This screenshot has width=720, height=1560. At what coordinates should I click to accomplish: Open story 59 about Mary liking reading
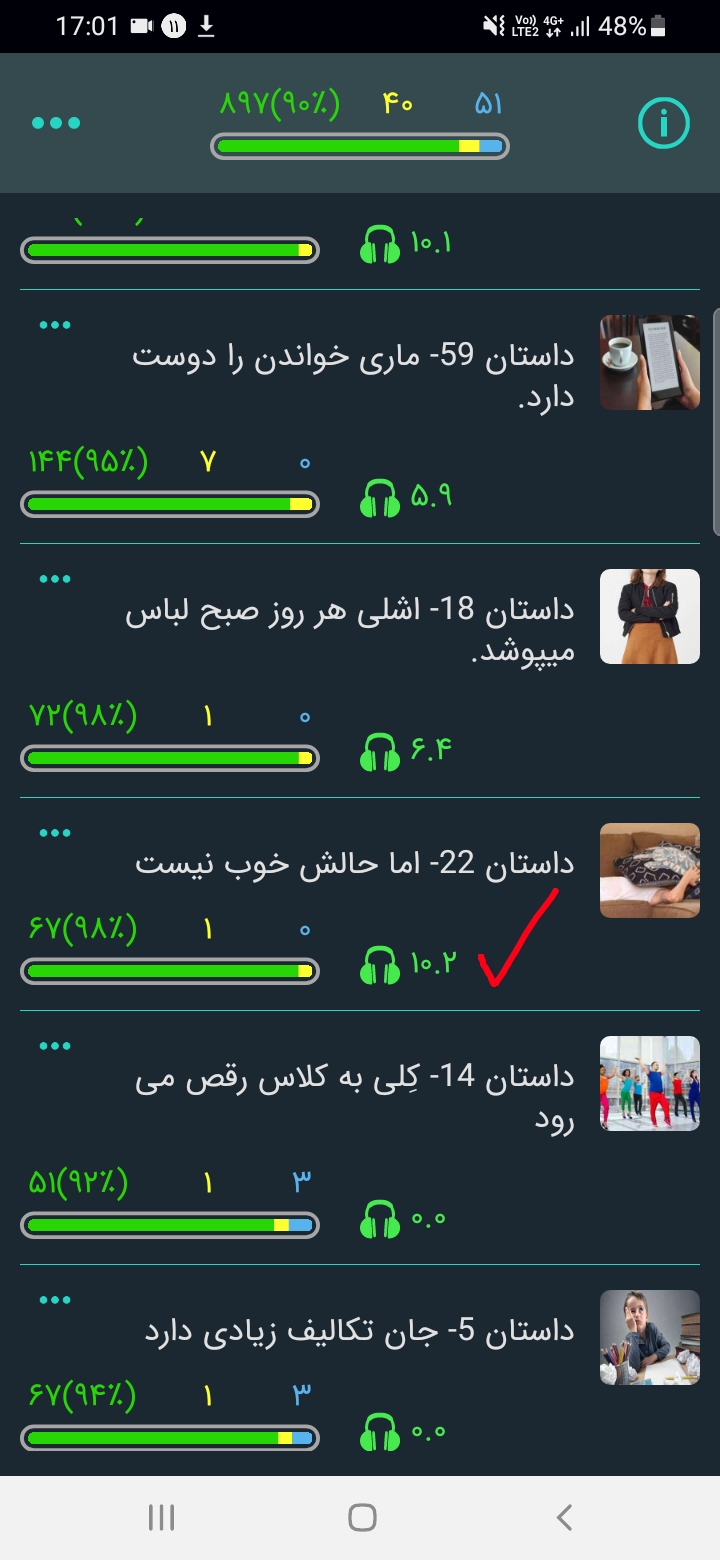point(352,376)
